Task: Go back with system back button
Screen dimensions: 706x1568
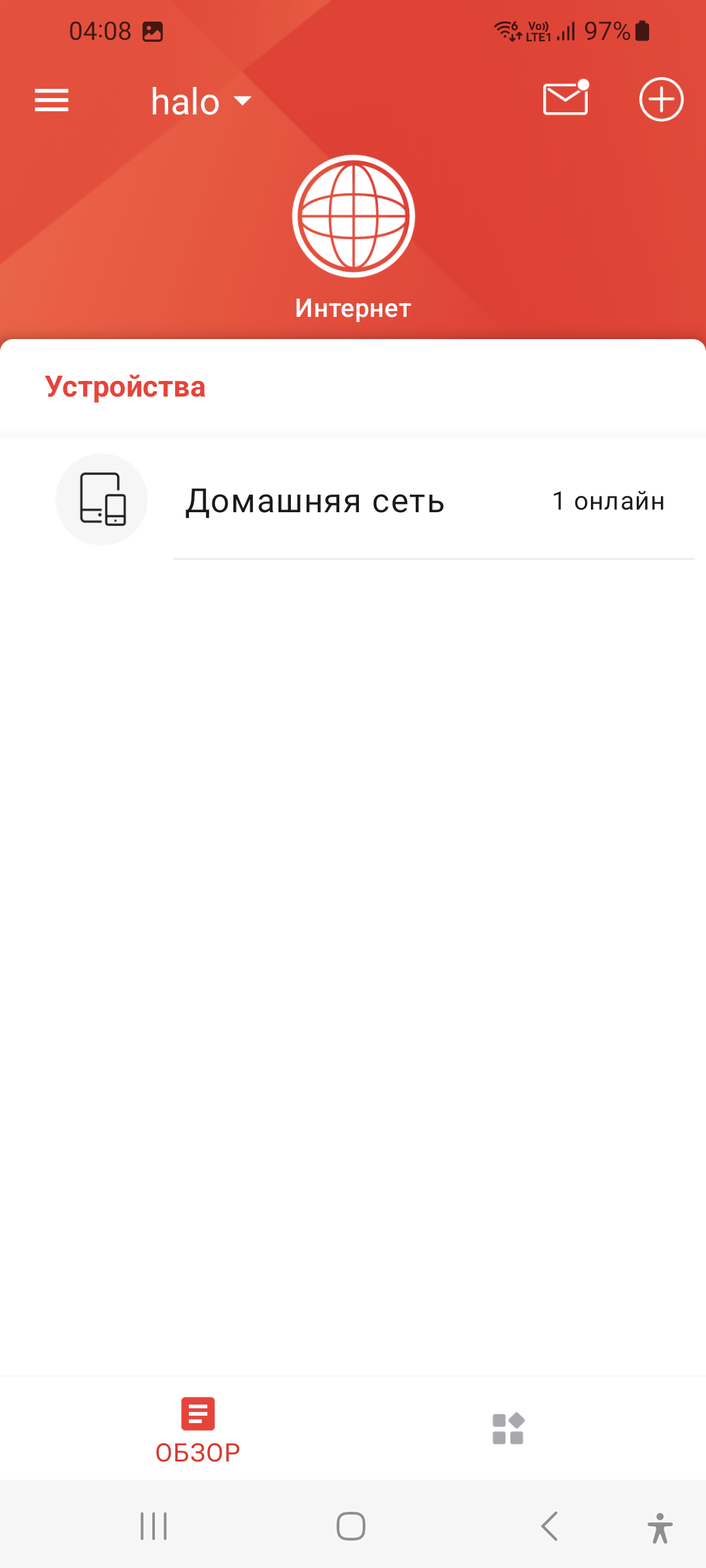Action: [x=550, y=1526]
